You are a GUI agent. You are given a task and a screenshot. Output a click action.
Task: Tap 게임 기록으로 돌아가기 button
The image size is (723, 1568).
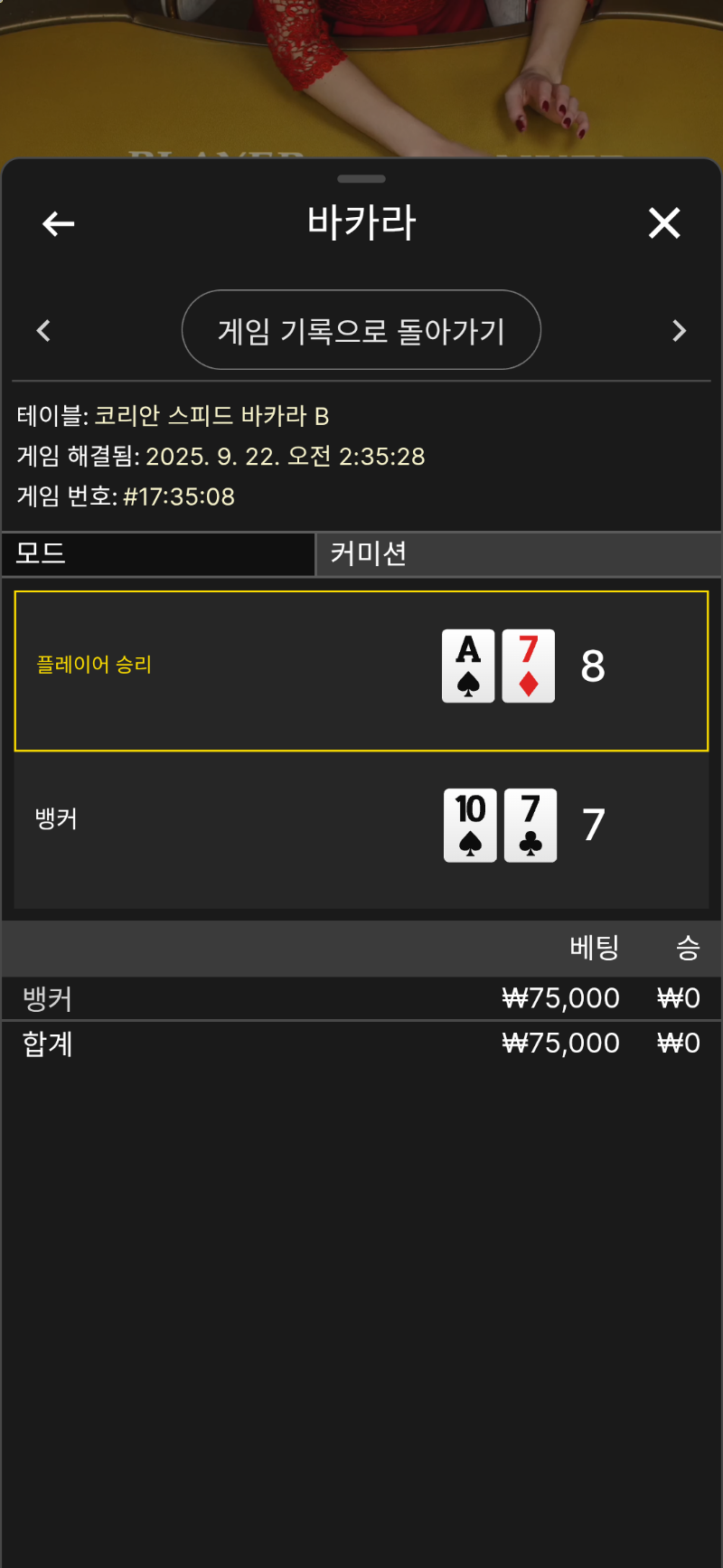(361, 330)
